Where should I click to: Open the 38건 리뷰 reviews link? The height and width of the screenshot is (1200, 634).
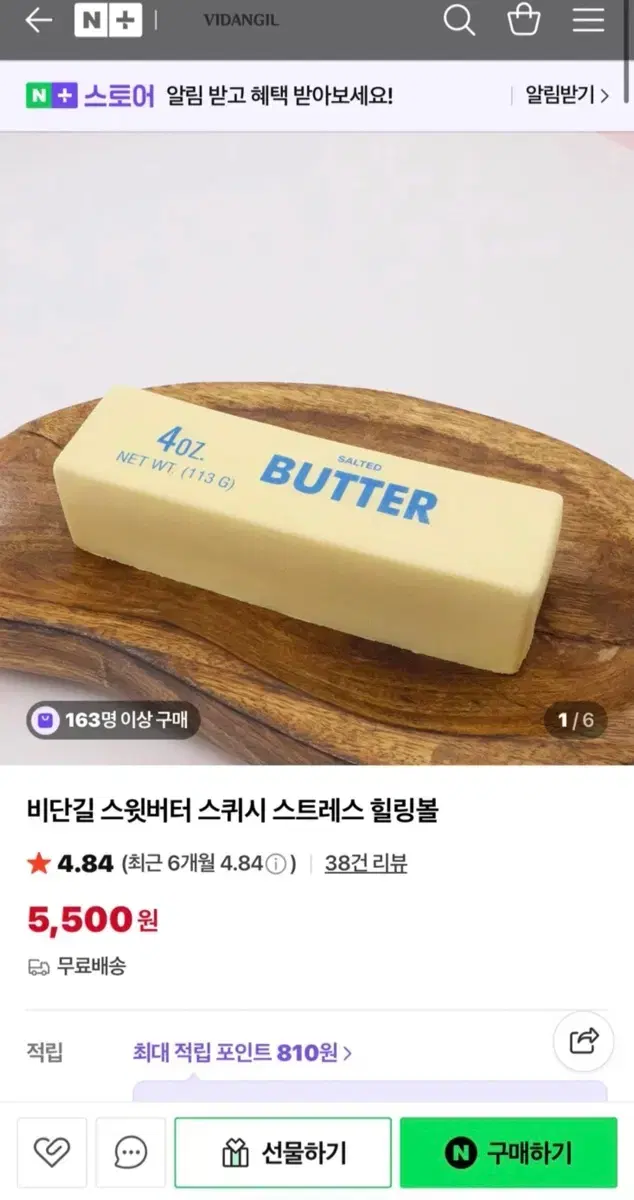366,864
